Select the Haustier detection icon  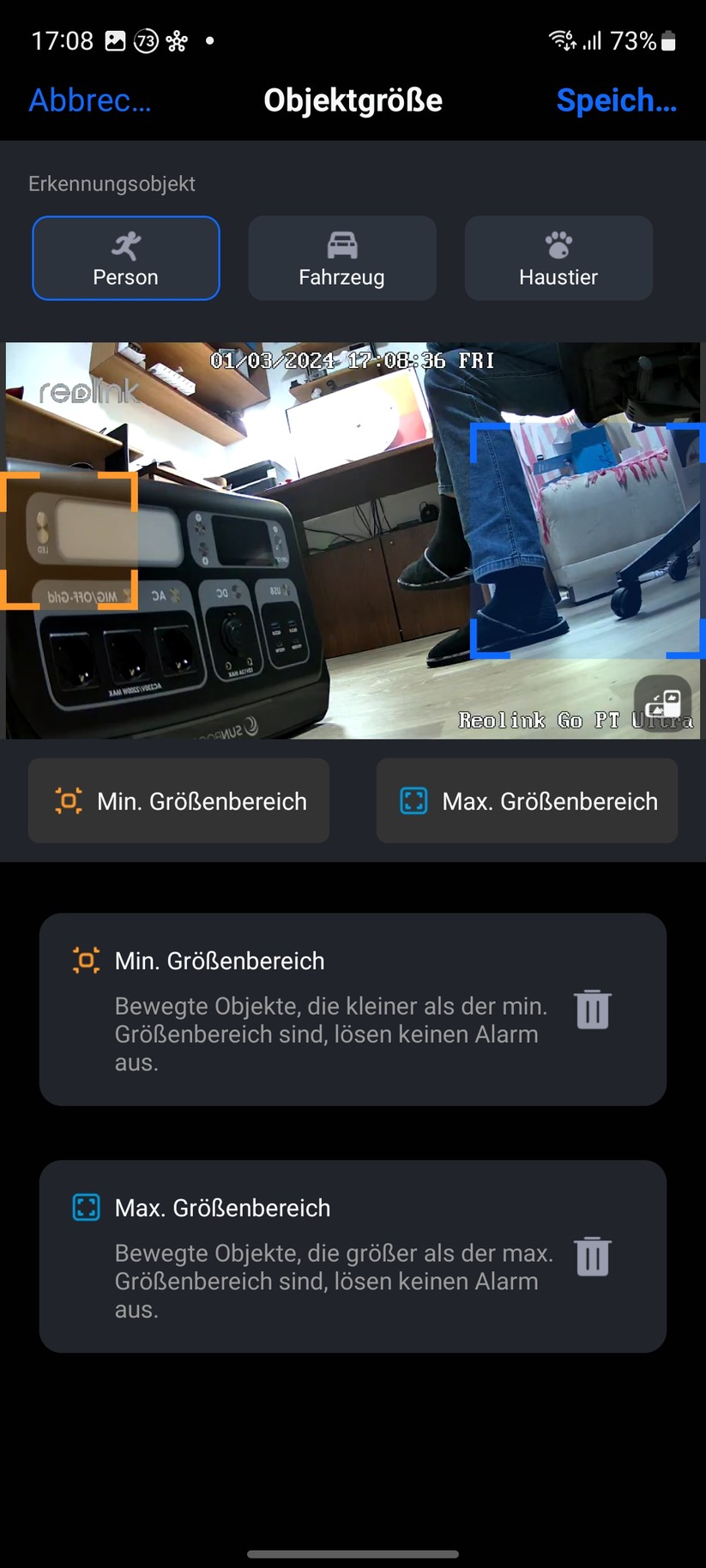558,246
